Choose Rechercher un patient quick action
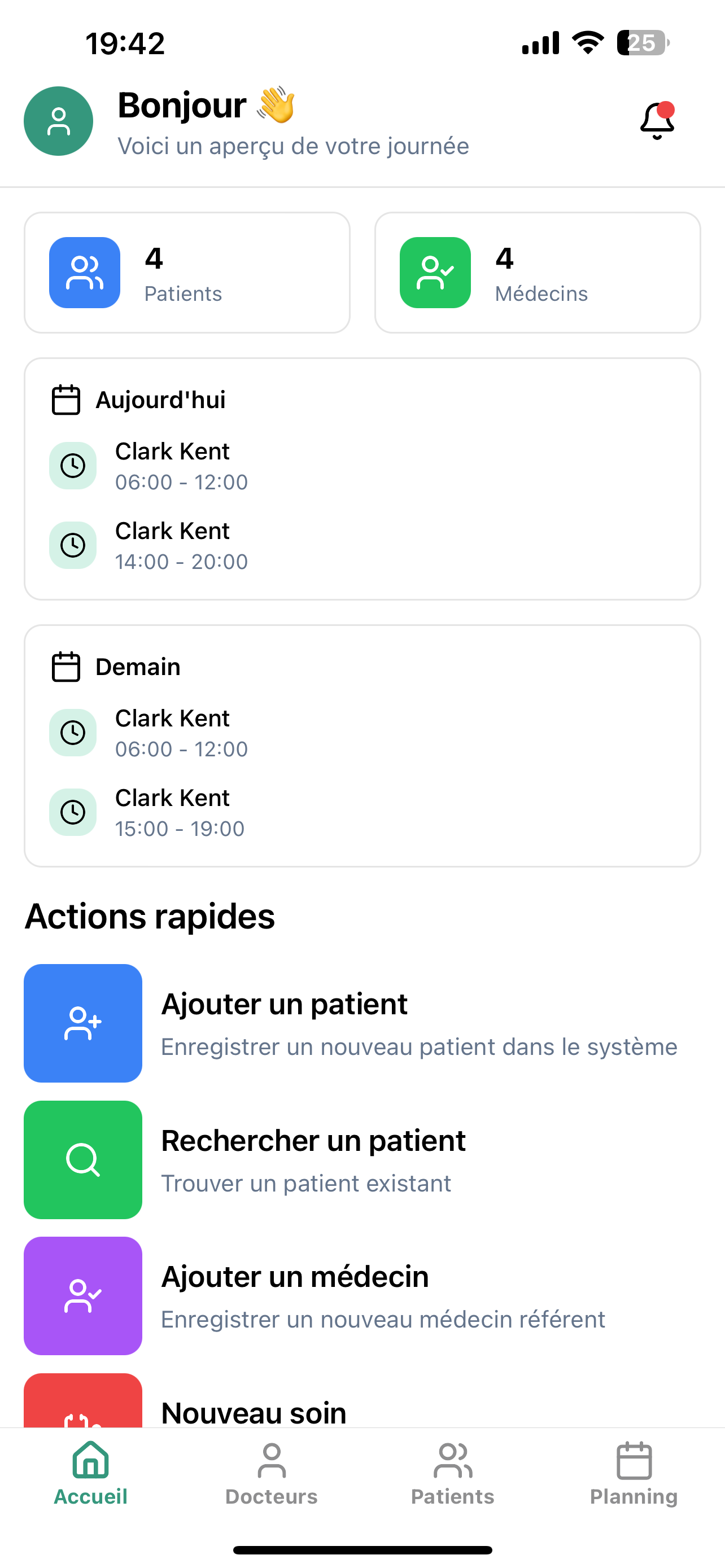 [361, 1159]
